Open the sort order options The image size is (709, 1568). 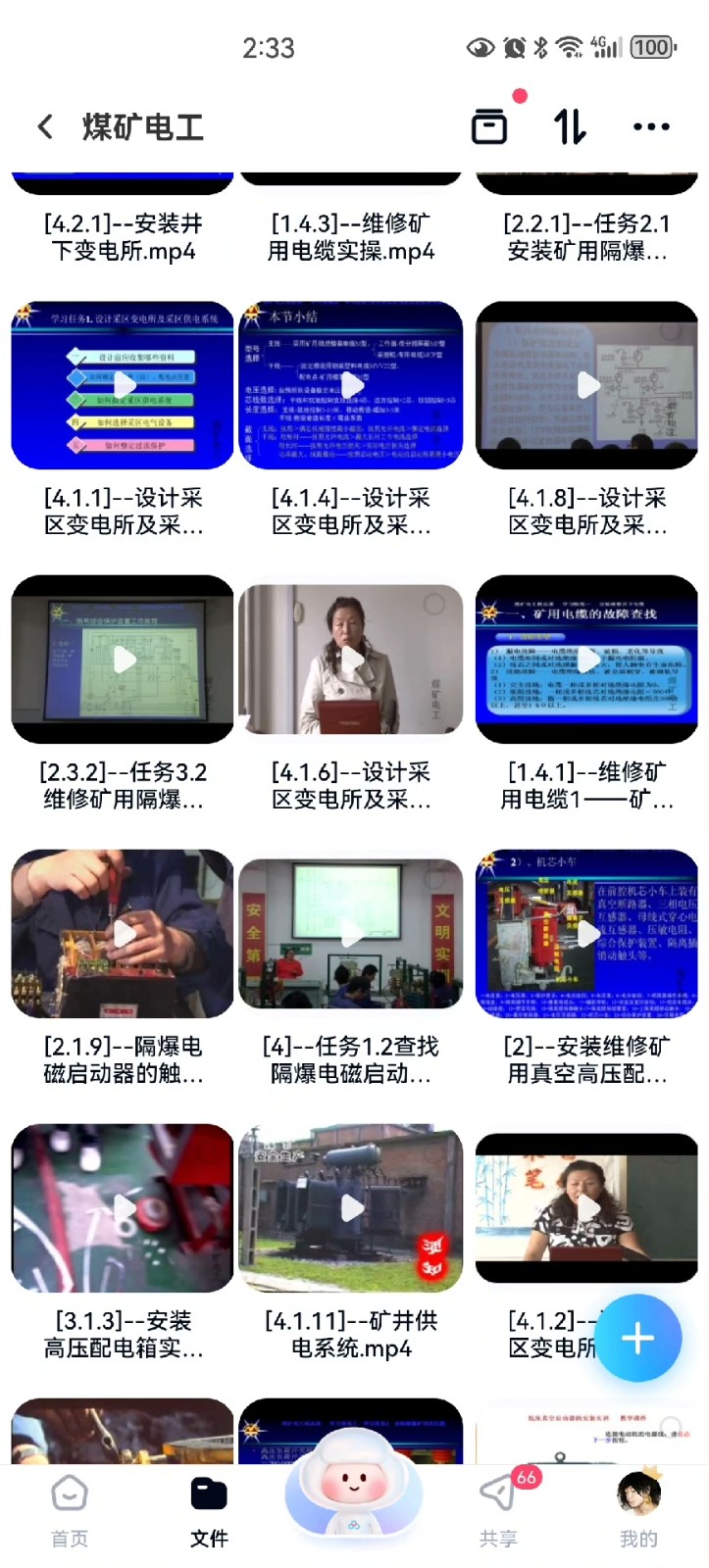point(570,126)
